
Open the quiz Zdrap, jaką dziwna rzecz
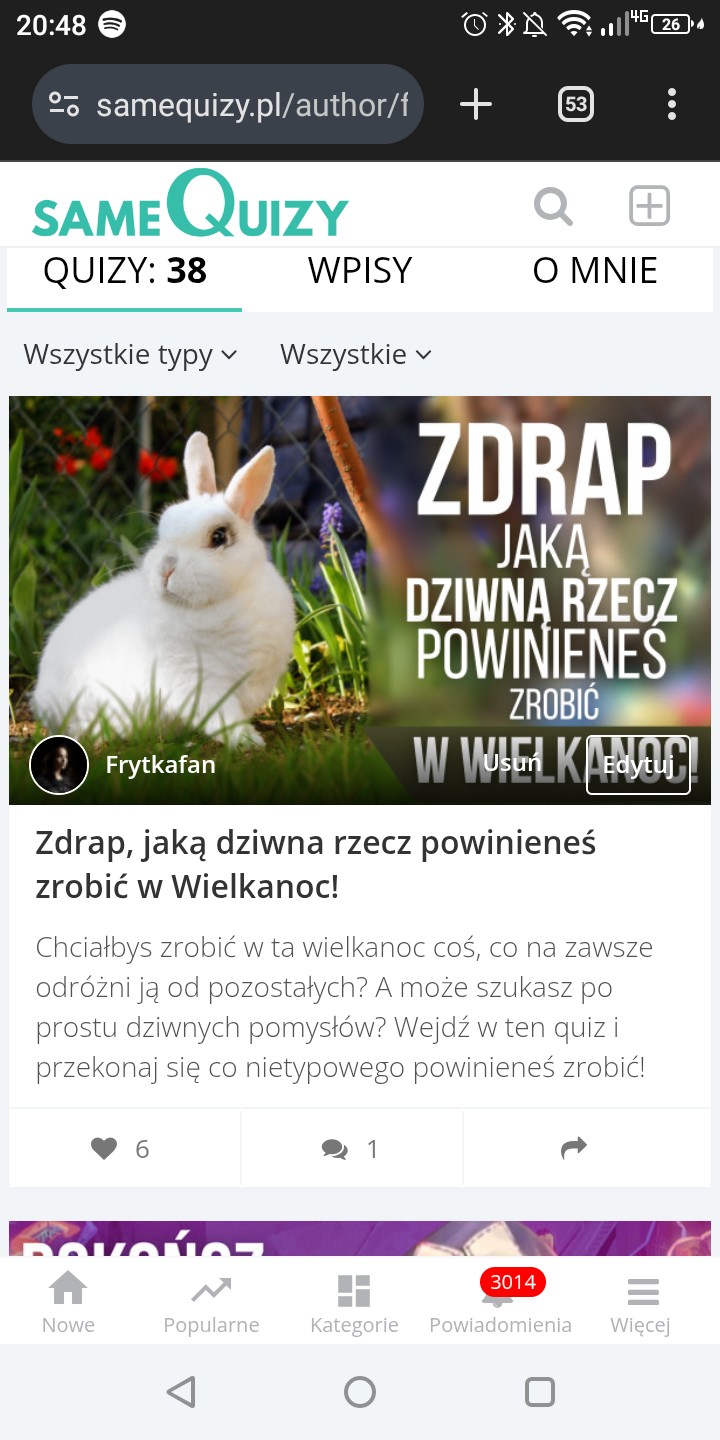point(315,864)
